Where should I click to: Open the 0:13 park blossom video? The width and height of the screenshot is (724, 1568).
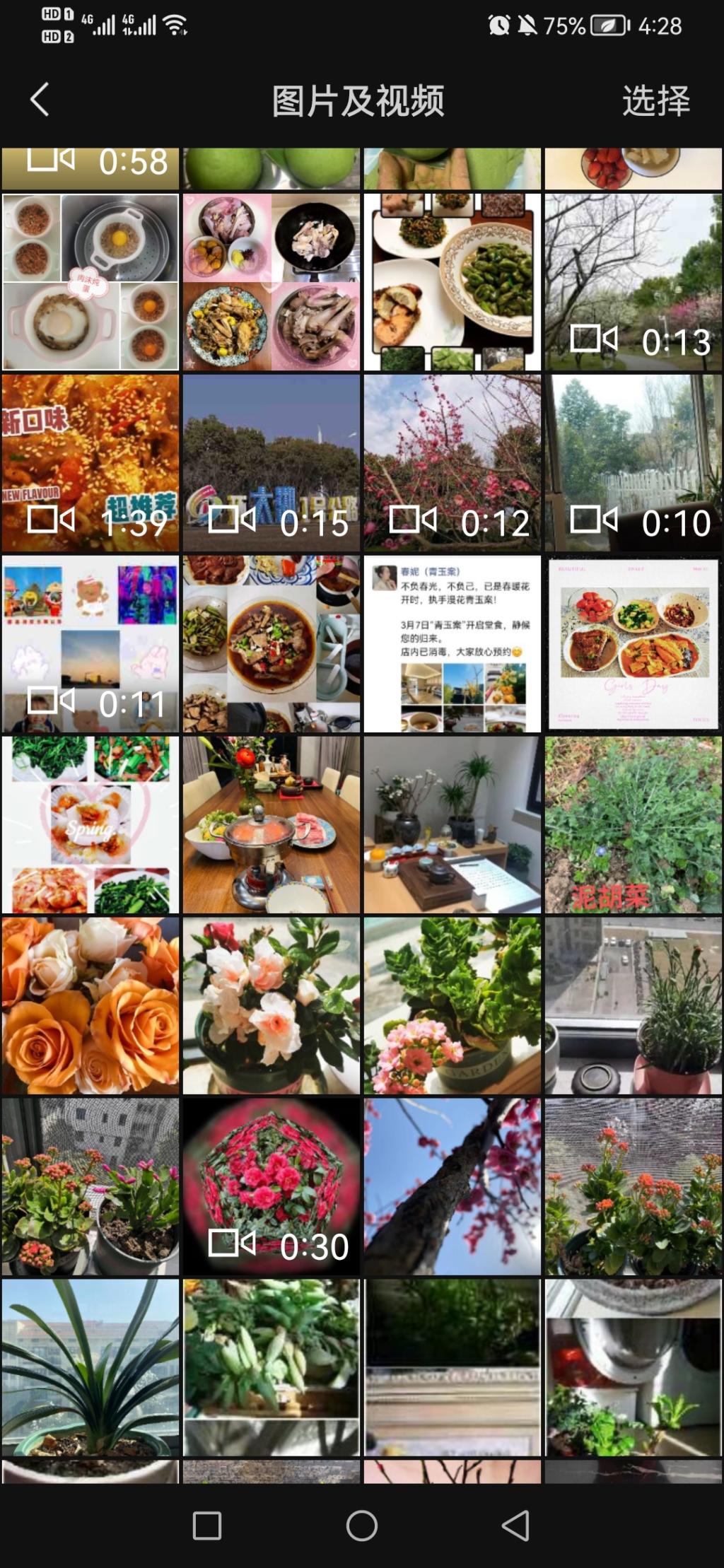coord(633,282)
